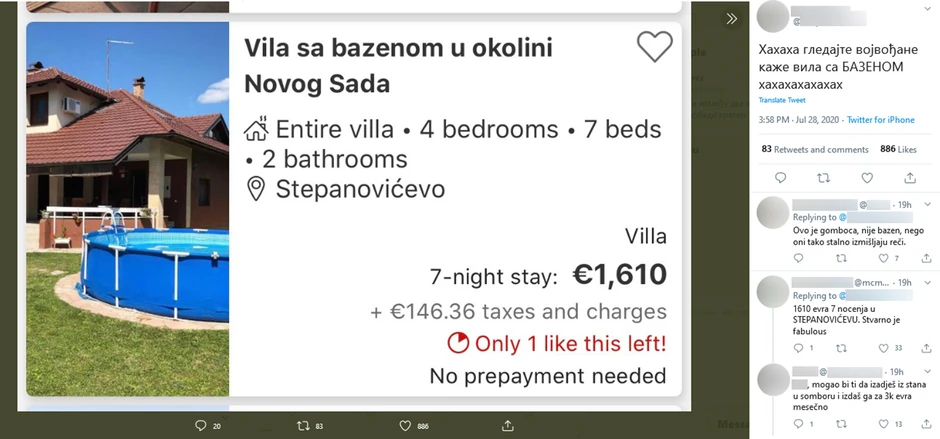Open the more menu on the main tweet
This screenshot has height=439, width=940.
(927, 13)
